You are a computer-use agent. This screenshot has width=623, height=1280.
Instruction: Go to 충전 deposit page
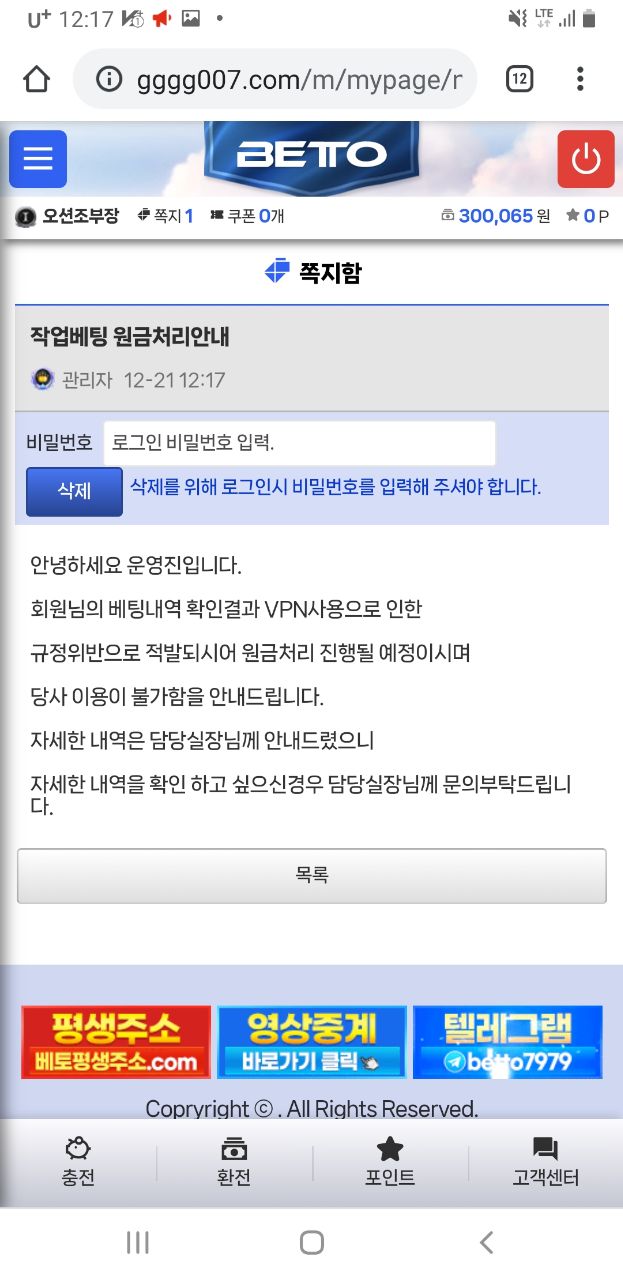(78, 1162)
